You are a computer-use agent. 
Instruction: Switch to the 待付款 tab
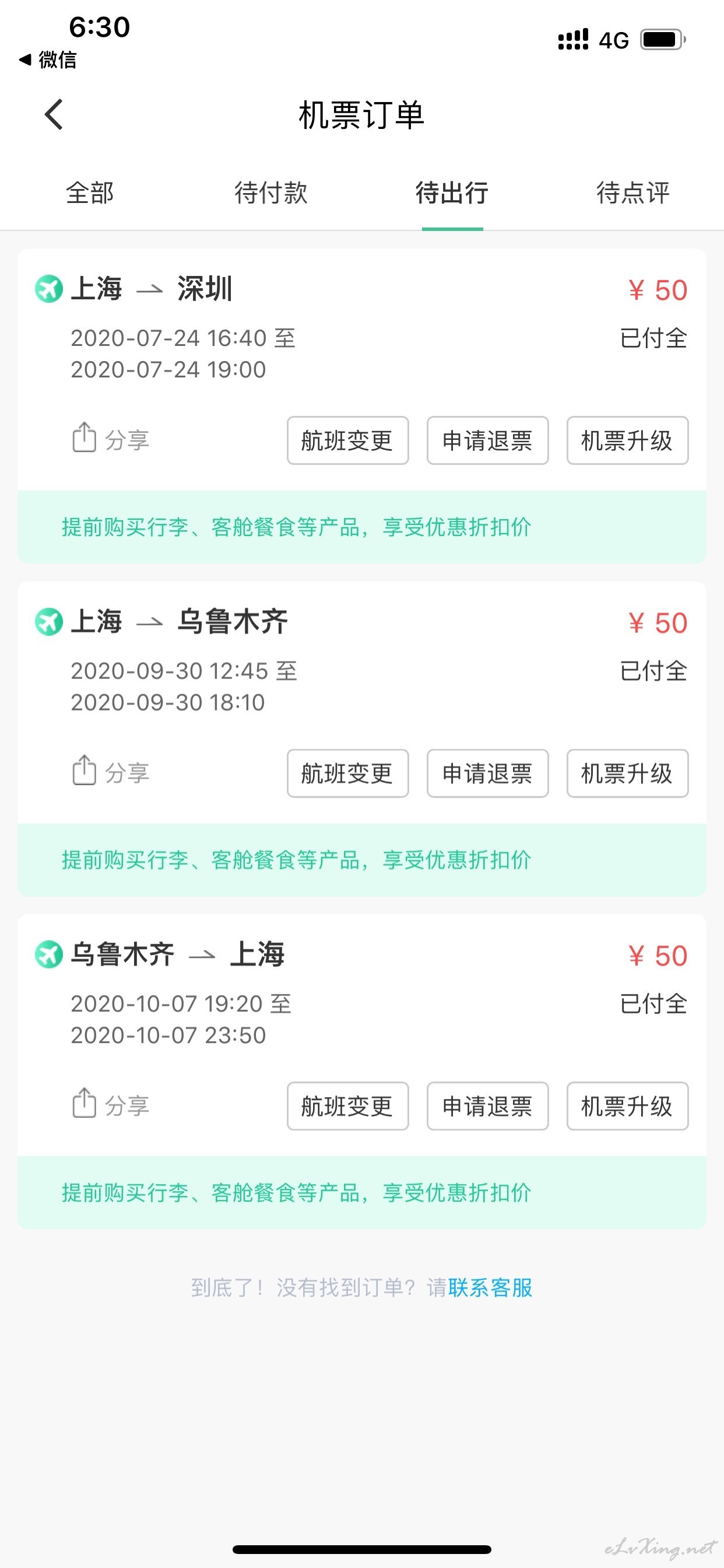pos(270,193)
